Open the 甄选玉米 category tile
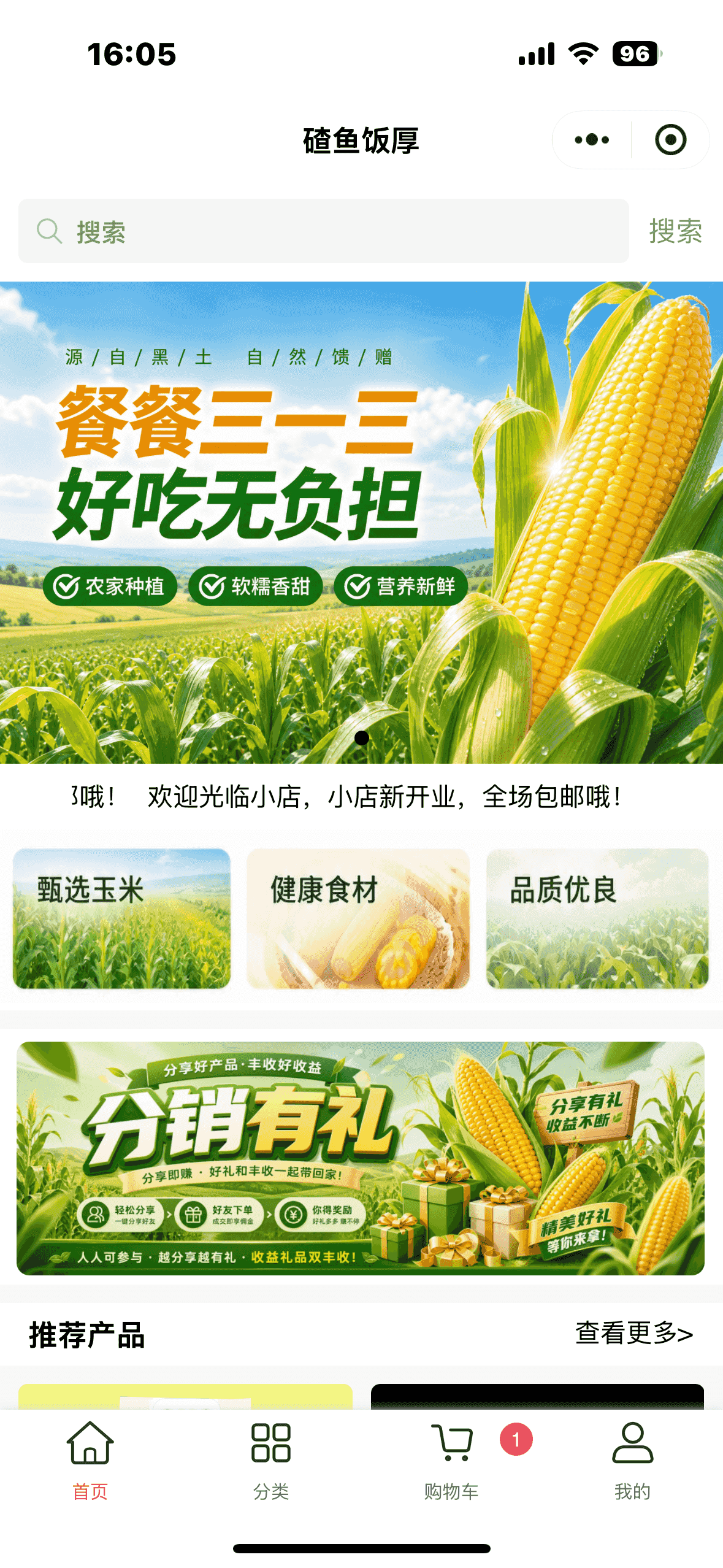 (121, 918)
